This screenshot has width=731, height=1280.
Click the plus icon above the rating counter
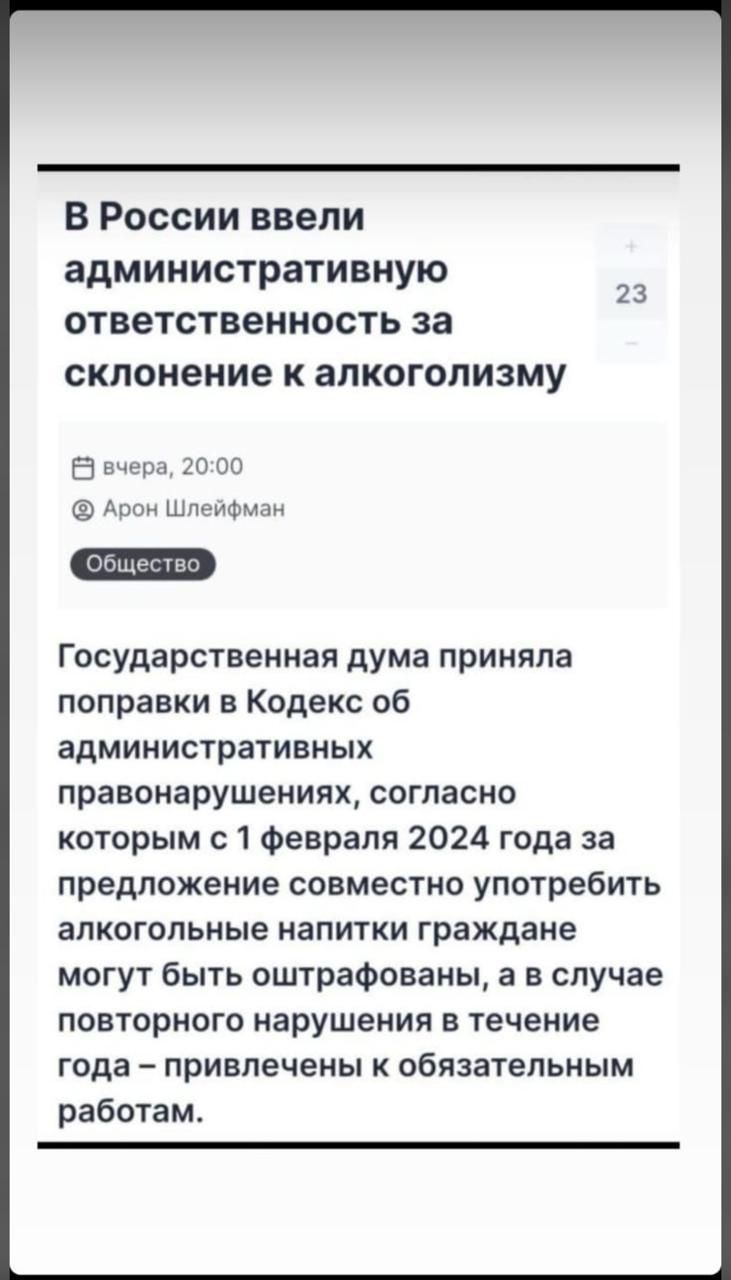[631, 244]
